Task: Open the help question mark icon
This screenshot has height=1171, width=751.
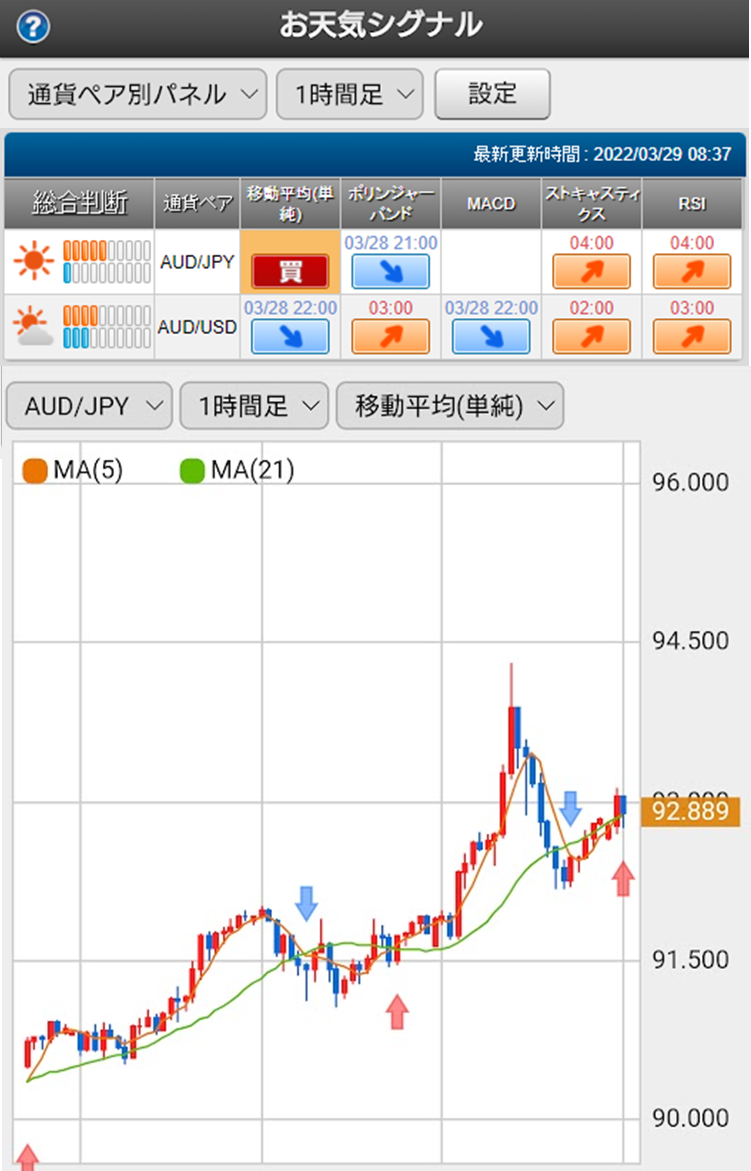Action: pos(33,26)
